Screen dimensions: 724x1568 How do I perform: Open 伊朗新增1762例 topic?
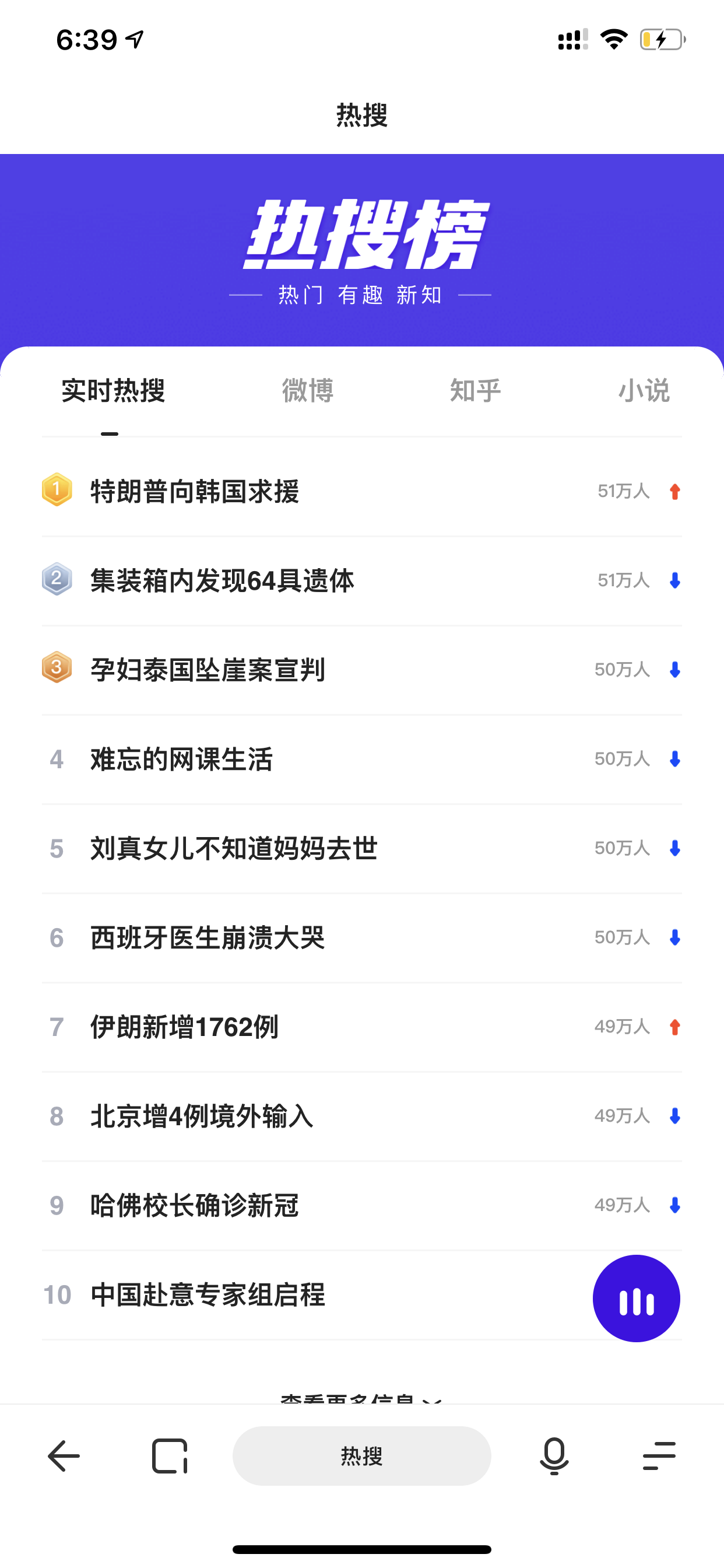362,1027
